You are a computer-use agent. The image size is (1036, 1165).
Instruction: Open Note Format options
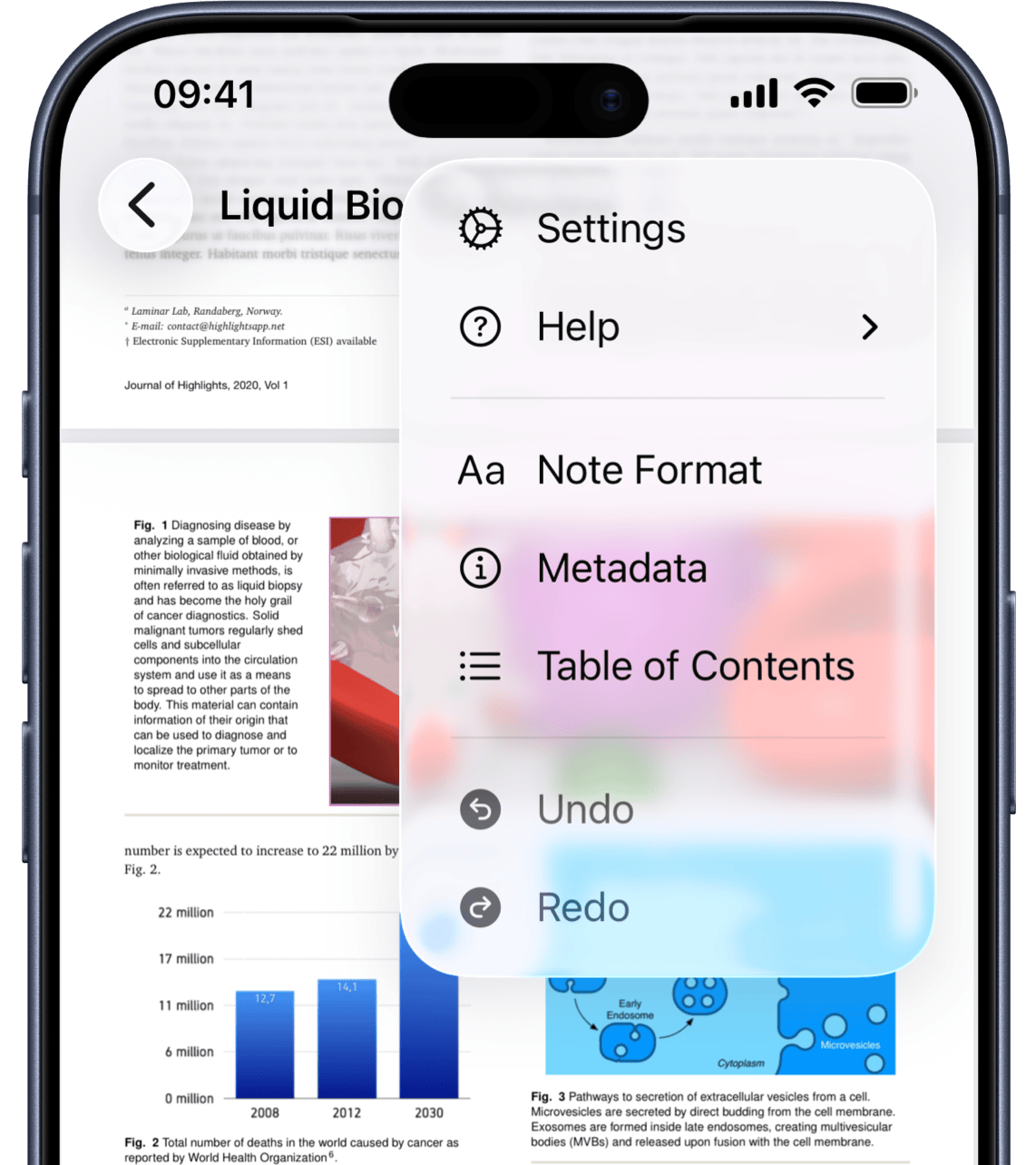point(649,470)
